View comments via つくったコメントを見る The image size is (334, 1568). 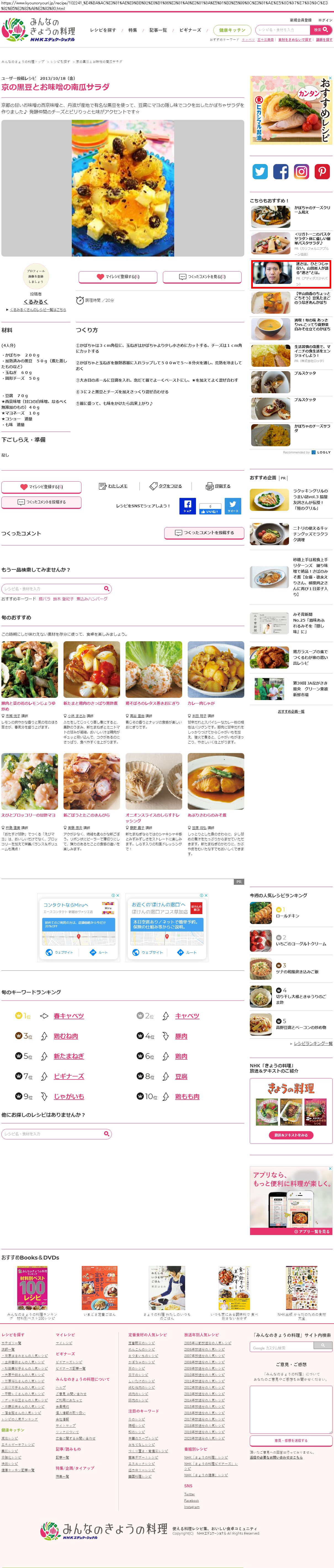[203, 276]
